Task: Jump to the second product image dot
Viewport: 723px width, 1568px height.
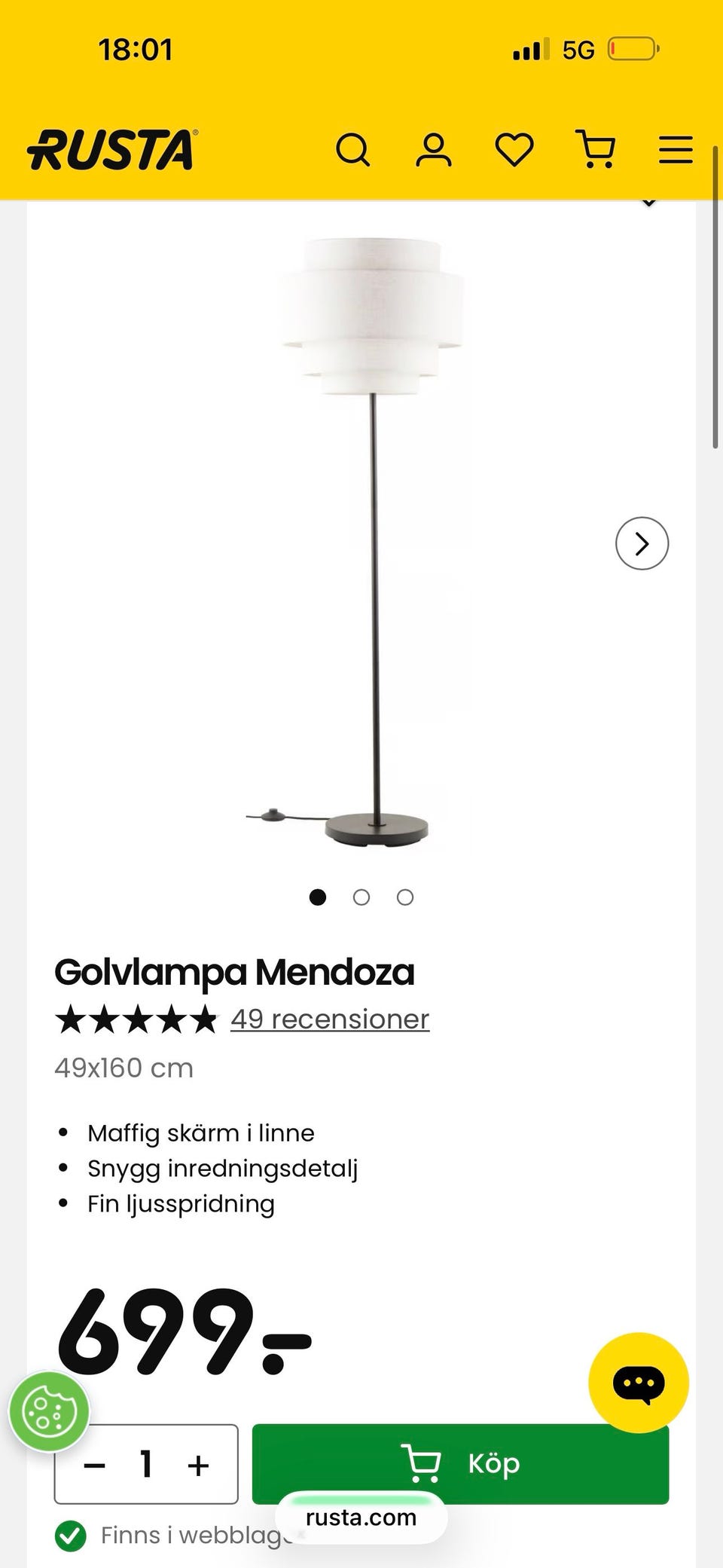Action: point(361,897)
